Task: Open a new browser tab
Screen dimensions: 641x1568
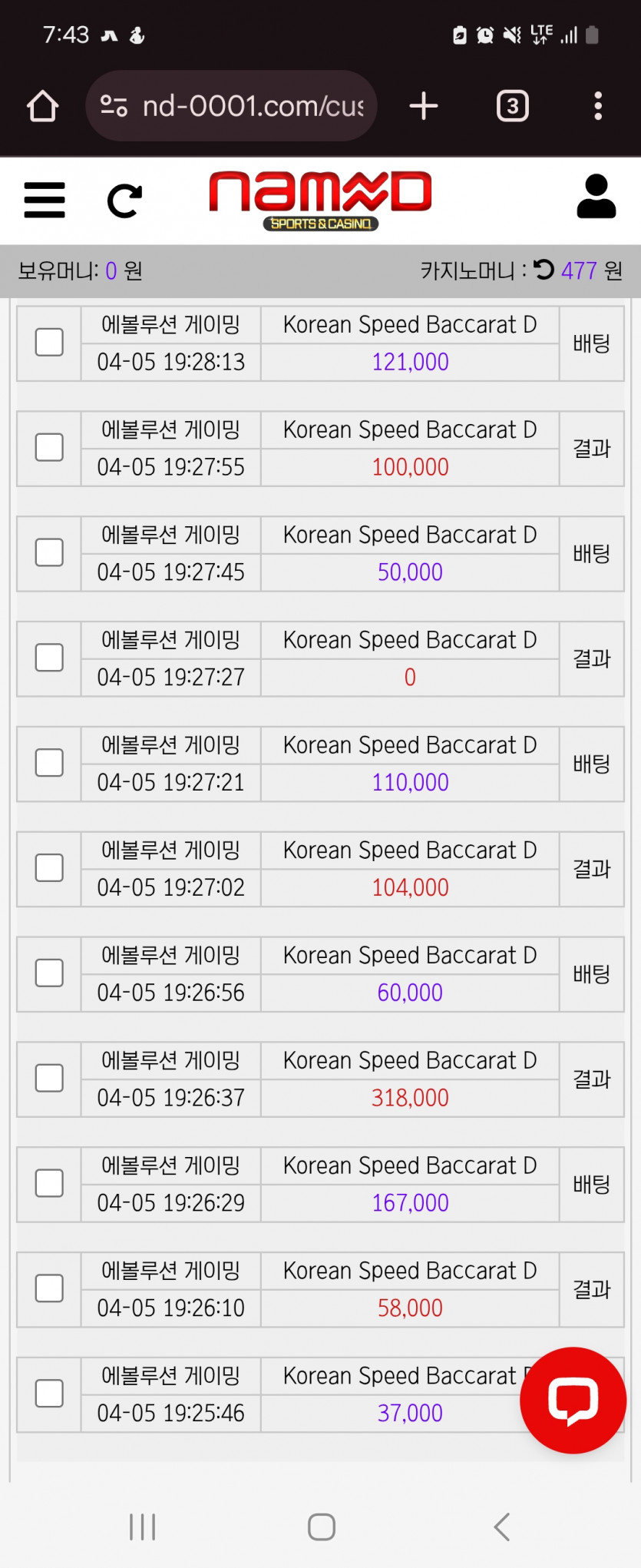Action: click(424, 106)
